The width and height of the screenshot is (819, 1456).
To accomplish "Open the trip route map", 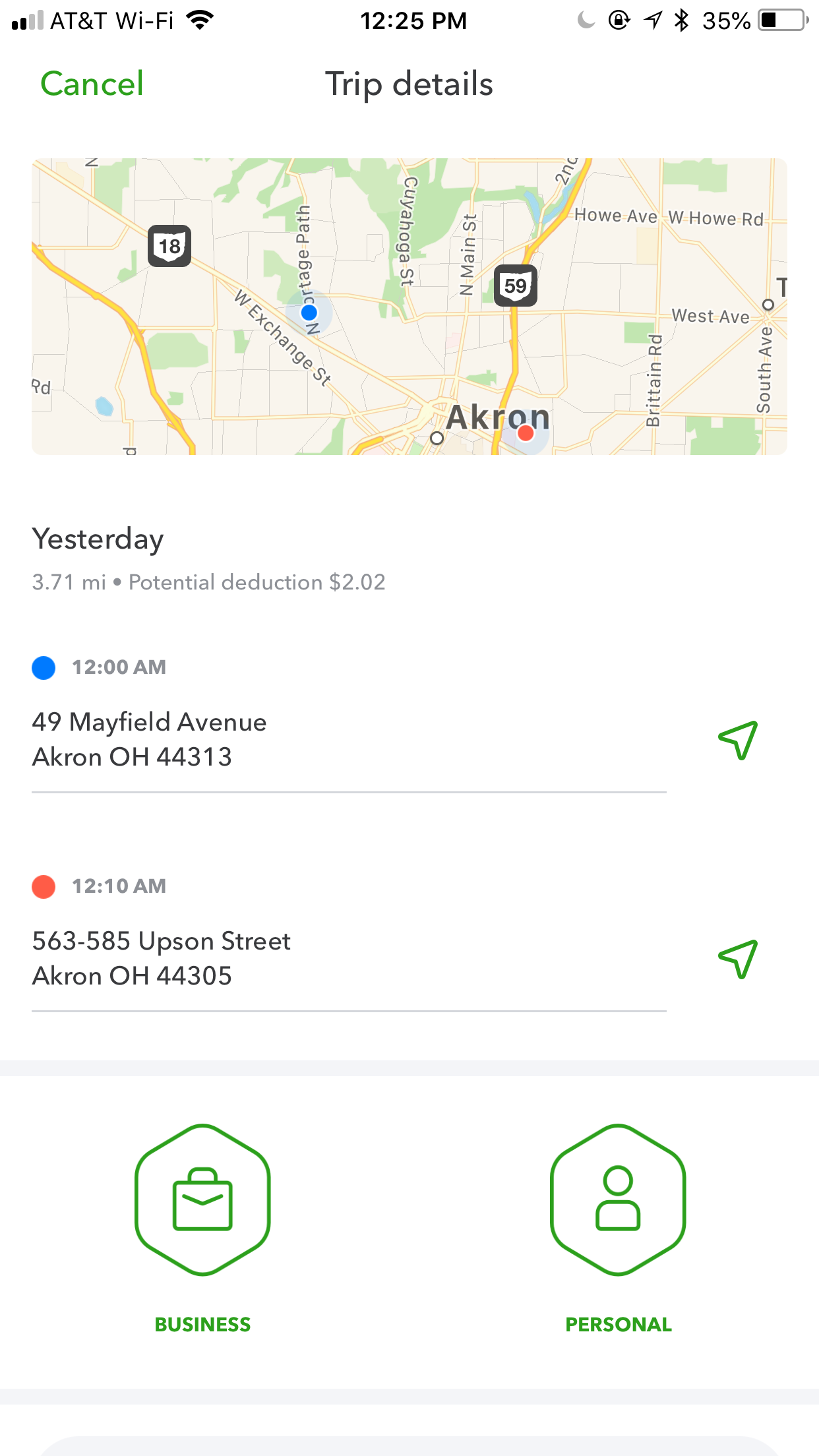I will 409,307.
